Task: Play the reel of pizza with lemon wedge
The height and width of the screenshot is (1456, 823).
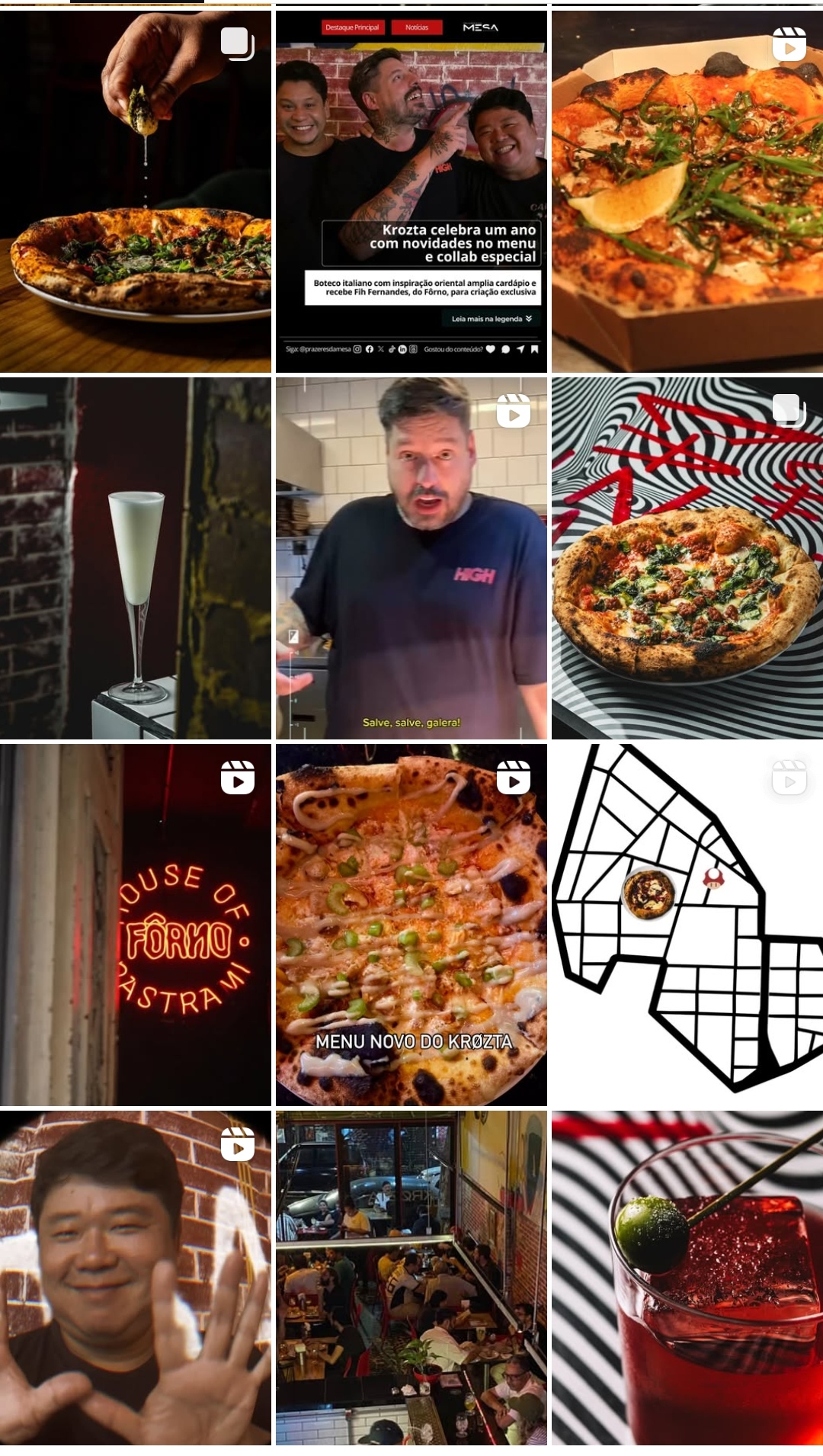Action: pos(687,191)
